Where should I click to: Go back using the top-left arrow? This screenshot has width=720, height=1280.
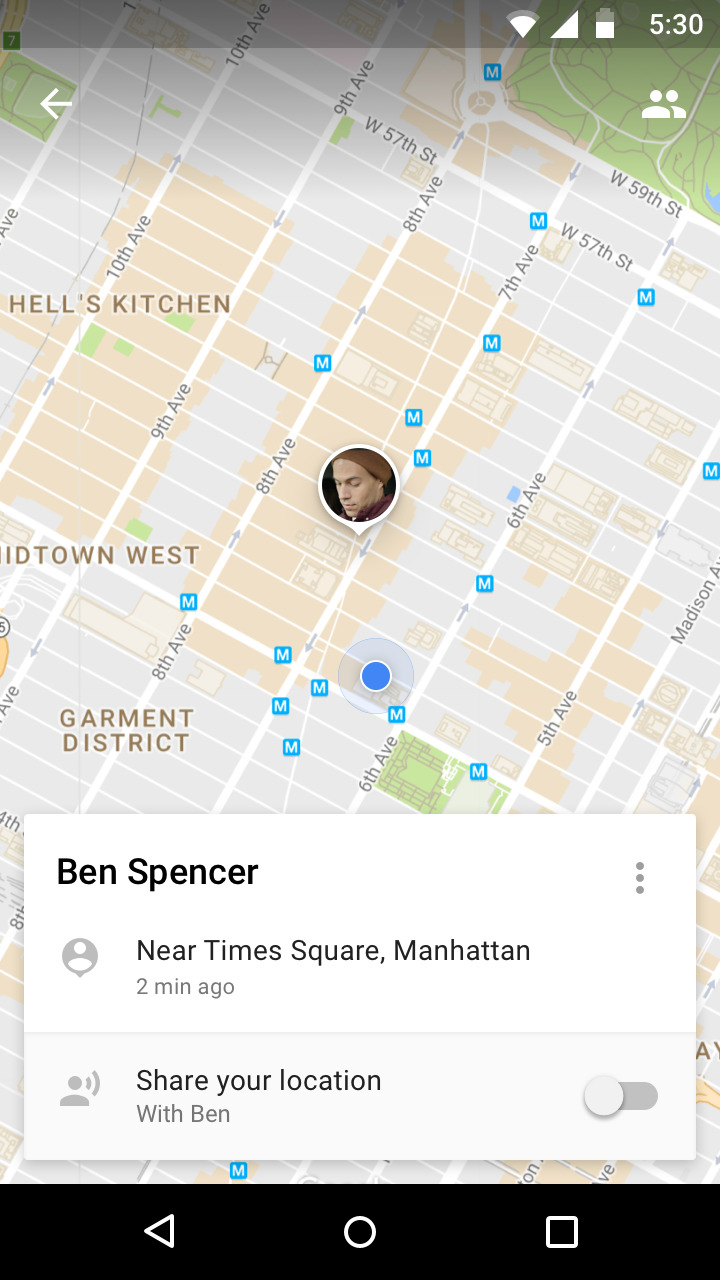(56, 104)
